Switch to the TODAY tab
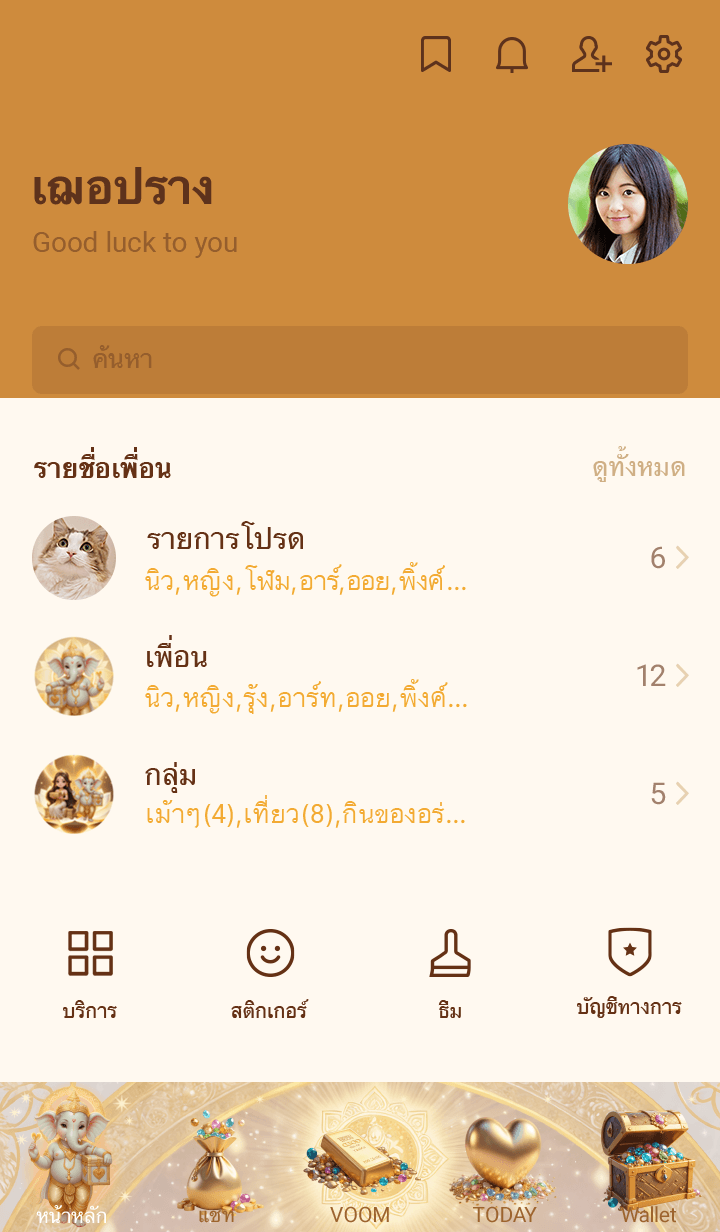The height and width of the screenshot is (1232, 720). coord(504,1160)
